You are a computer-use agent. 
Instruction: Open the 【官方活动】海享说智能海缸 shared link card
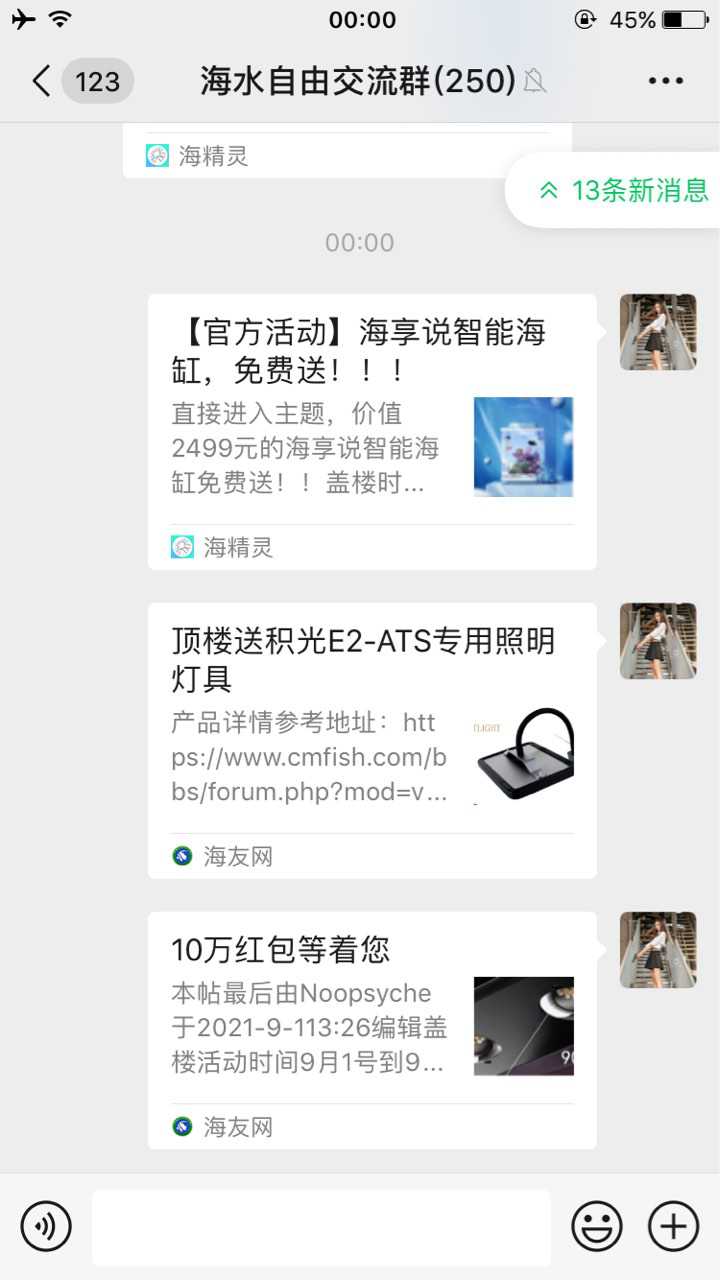(x=372, y=431)
